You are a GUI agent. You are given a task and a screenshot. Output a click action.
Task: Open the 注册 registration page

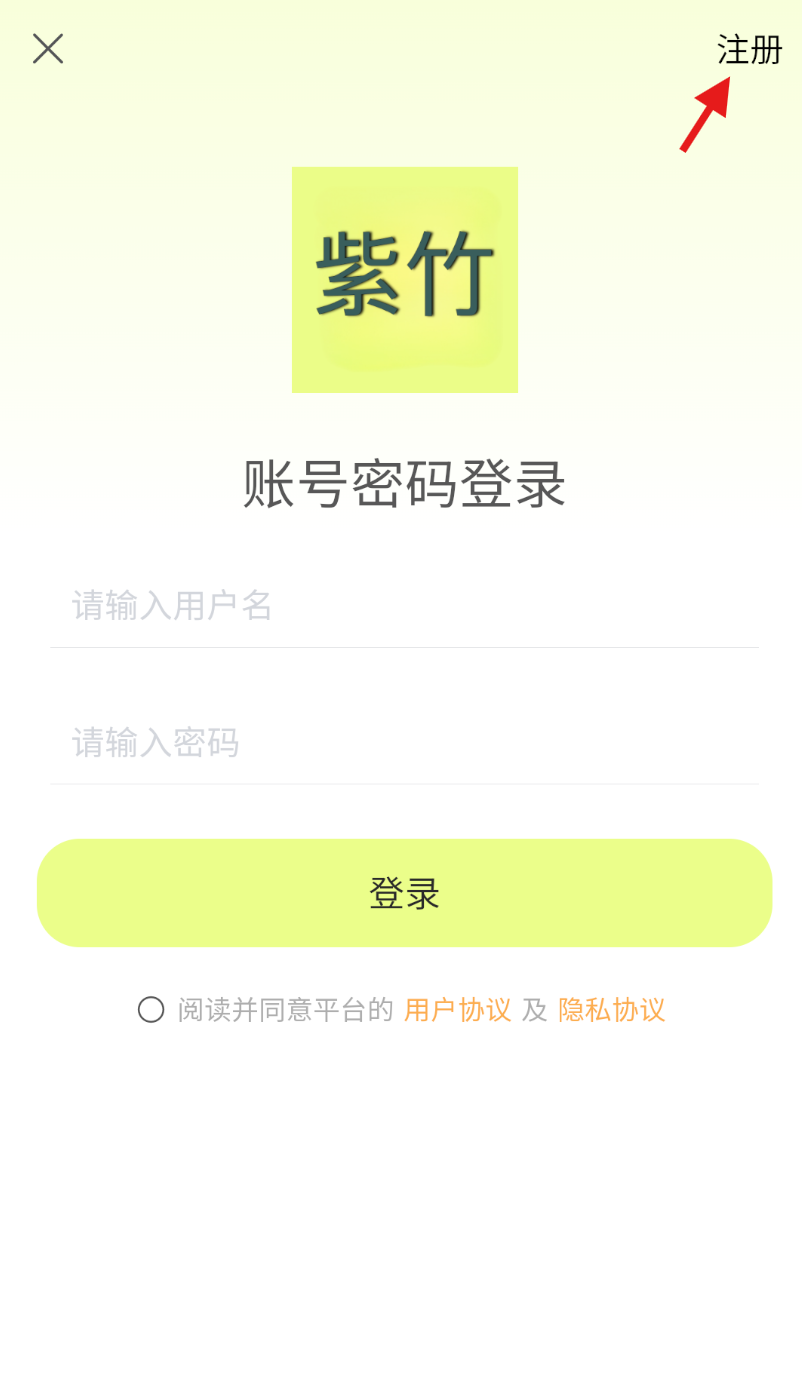click(x=749, y=49)
